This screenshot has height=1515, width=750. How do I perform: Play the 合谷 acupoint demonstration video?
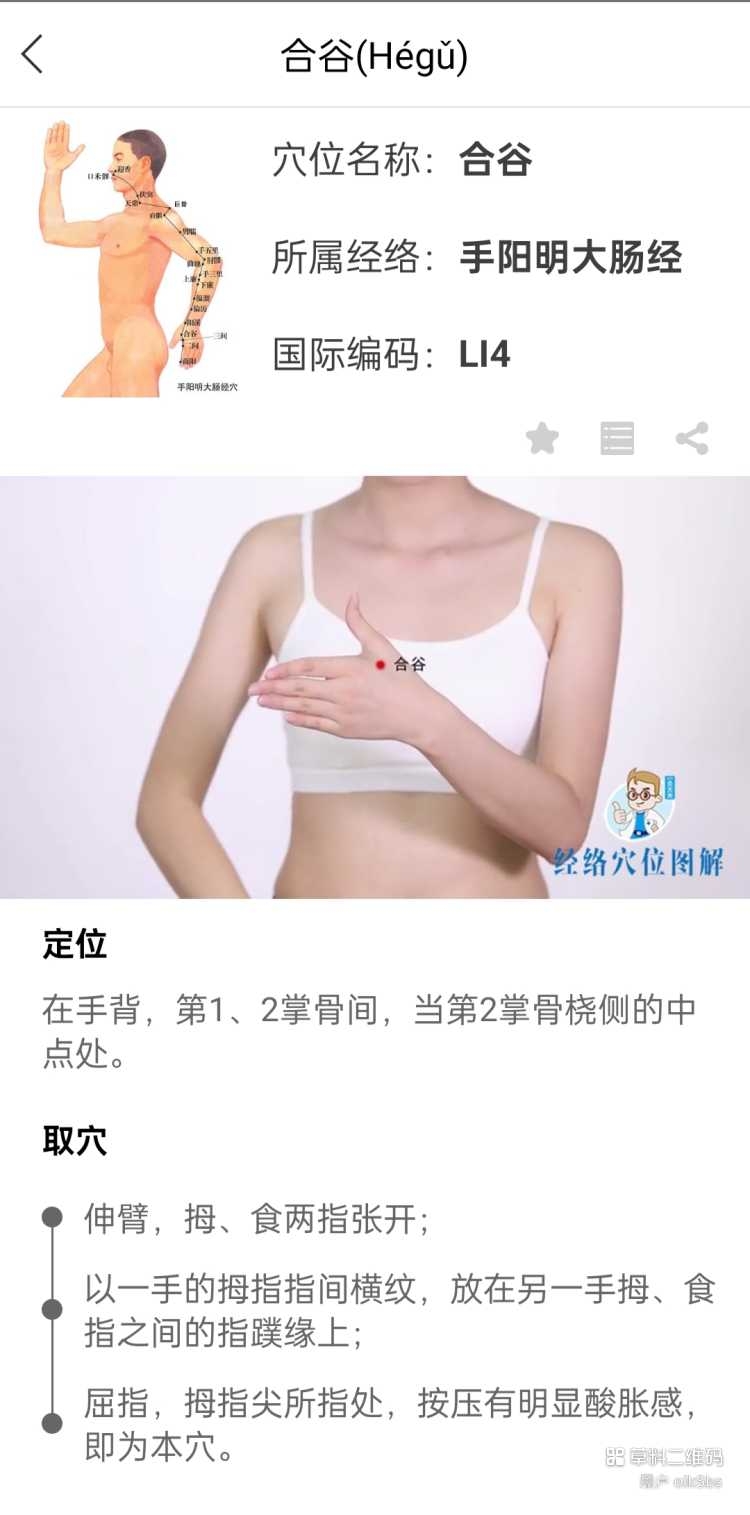click(x=375, y=687)
